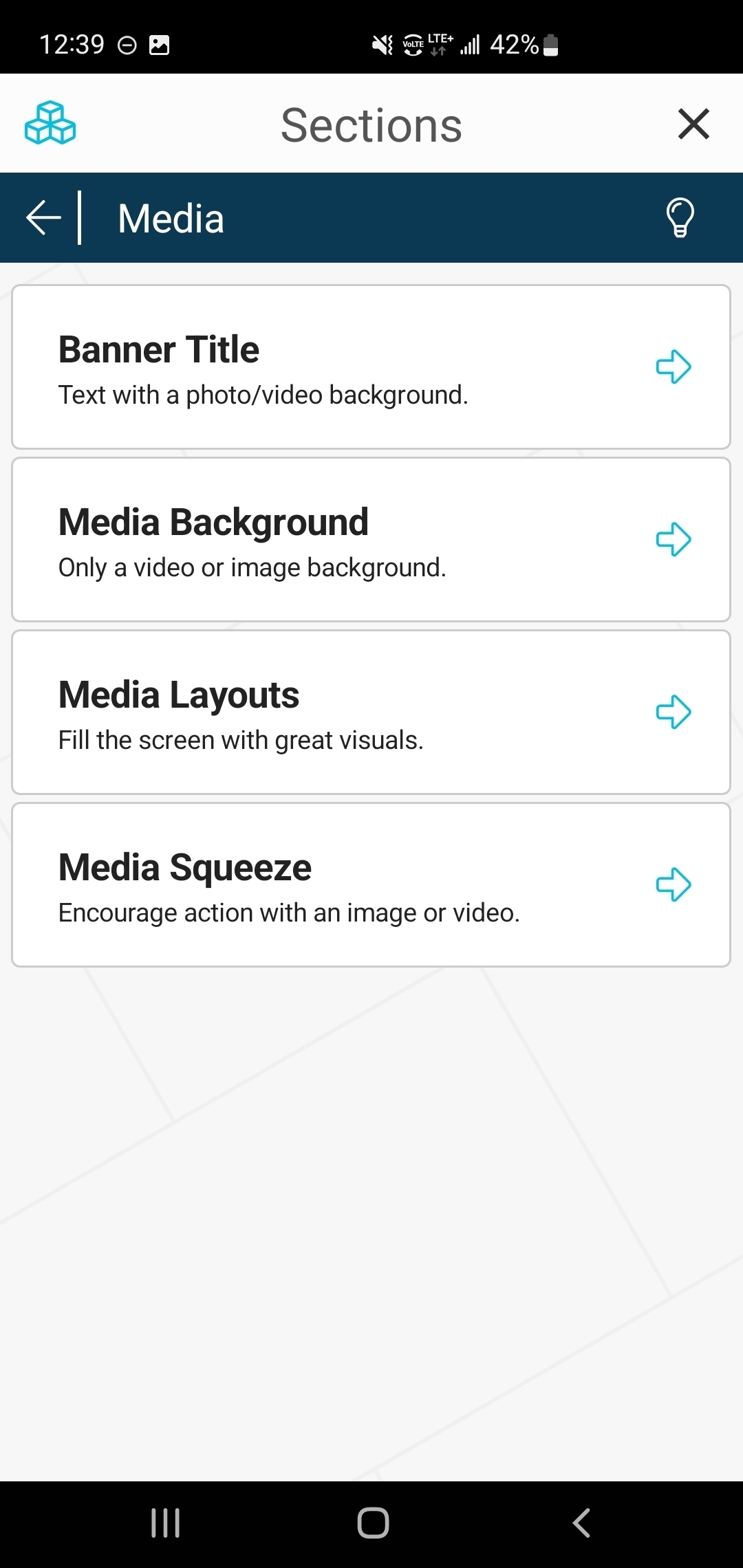743x1568 pixels.
Task: Choose the Media Layouts section
Action: (371, 712)
